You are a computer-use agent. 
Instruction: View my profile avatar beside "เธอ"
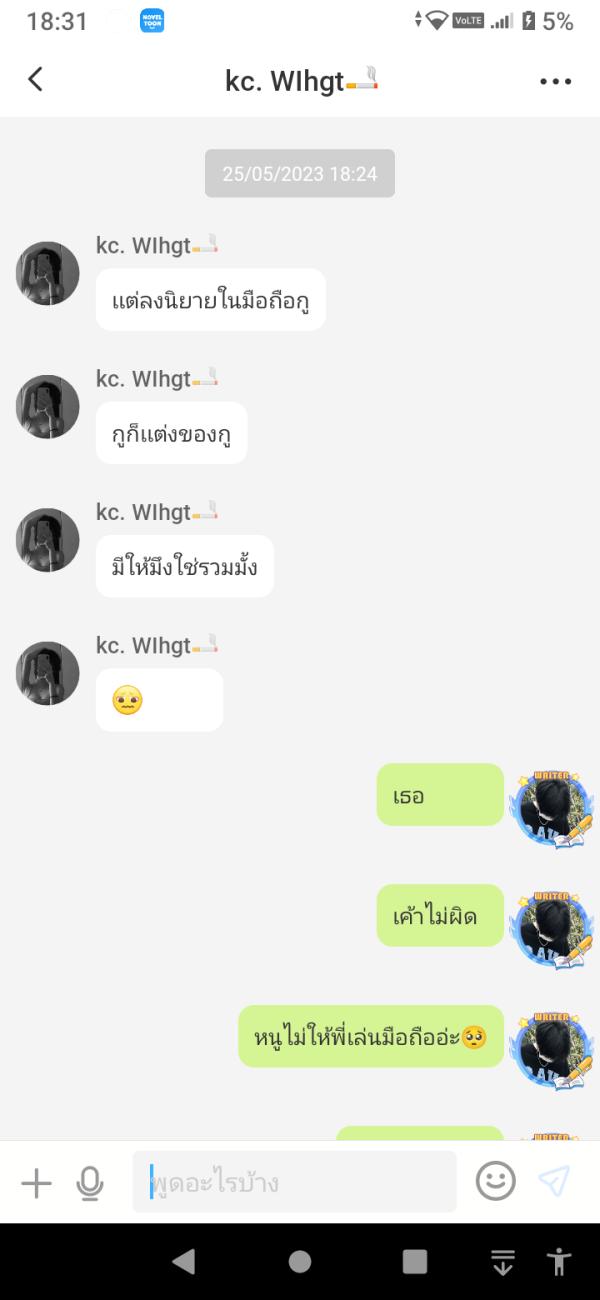tap(551, 806)
